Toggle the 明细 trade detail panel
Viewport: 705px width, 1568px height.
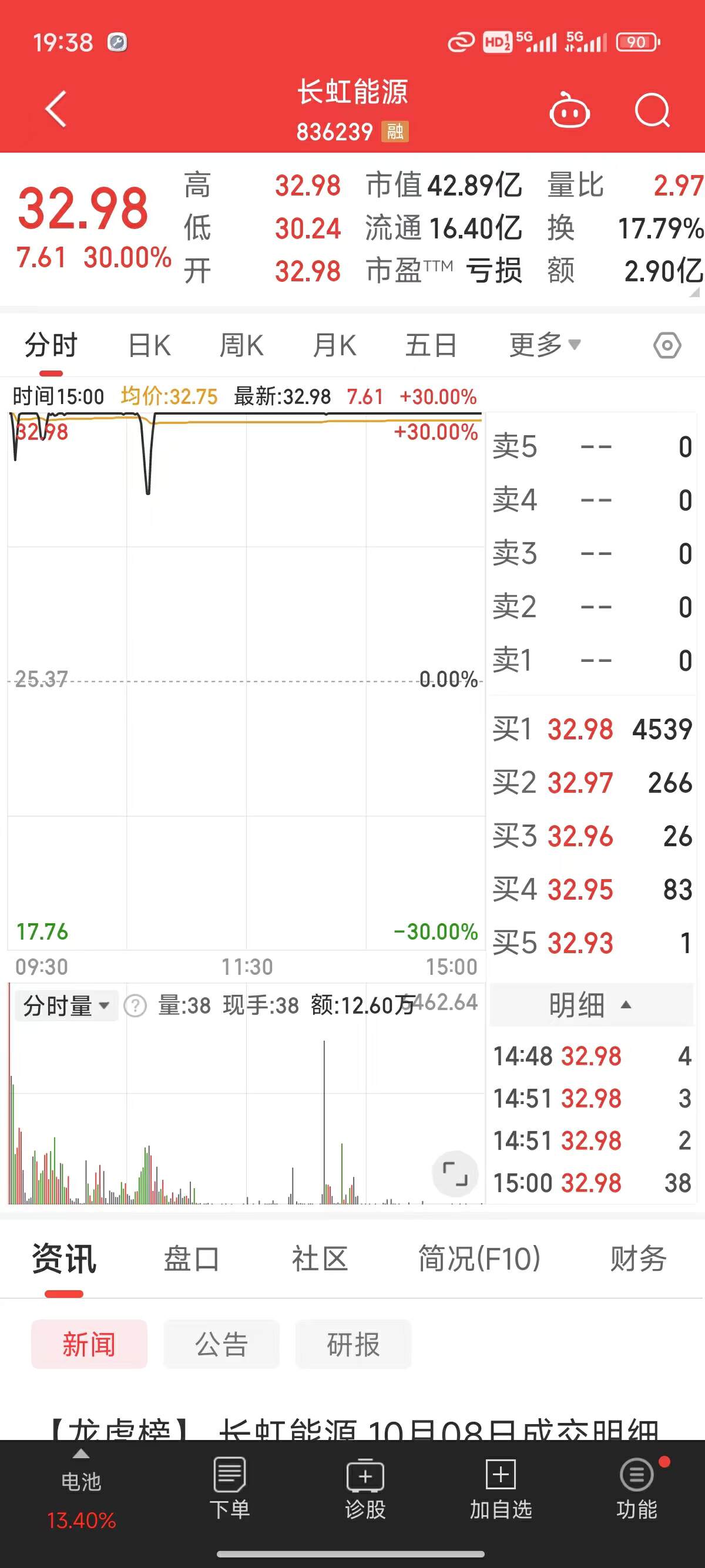590,1004
